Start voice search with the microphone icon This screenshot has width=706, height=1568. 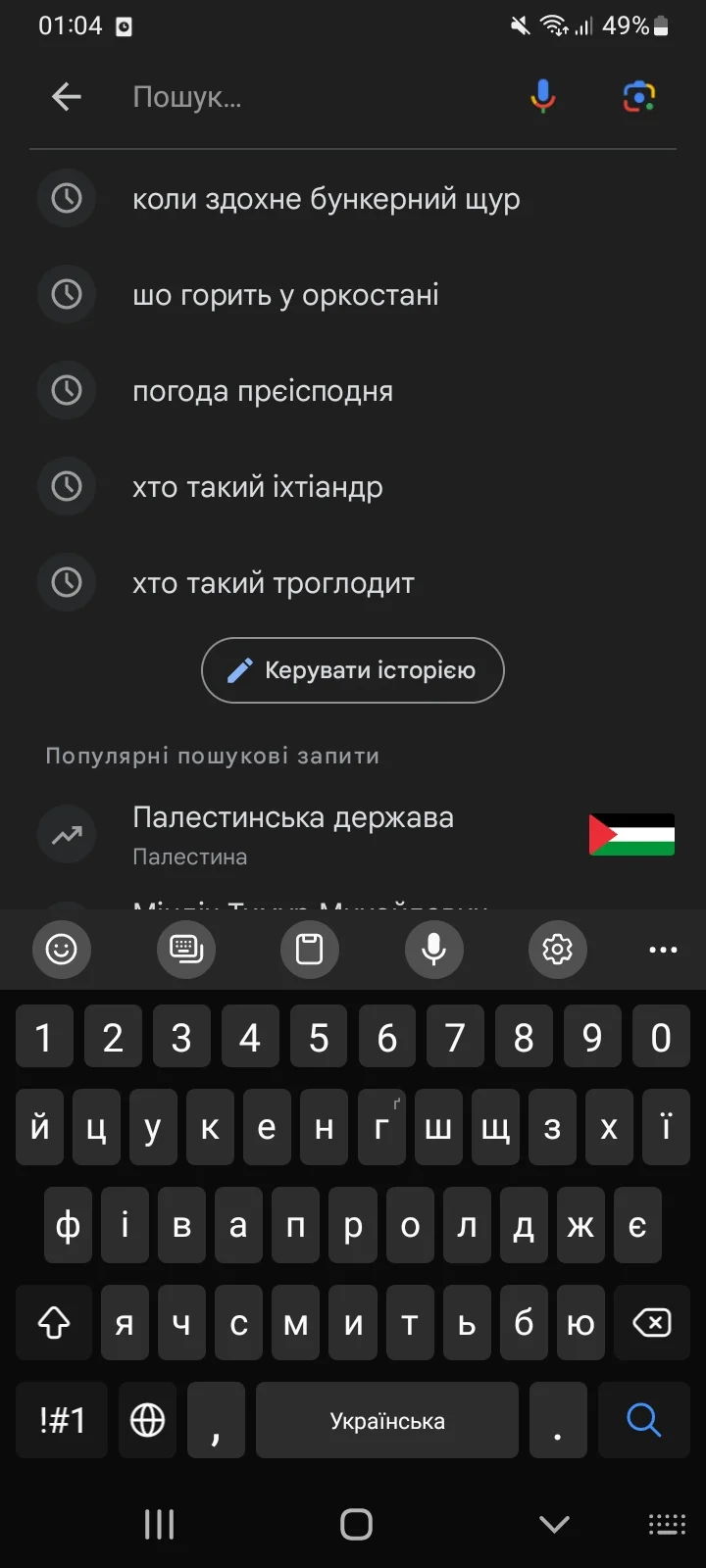tap(542, 96)
